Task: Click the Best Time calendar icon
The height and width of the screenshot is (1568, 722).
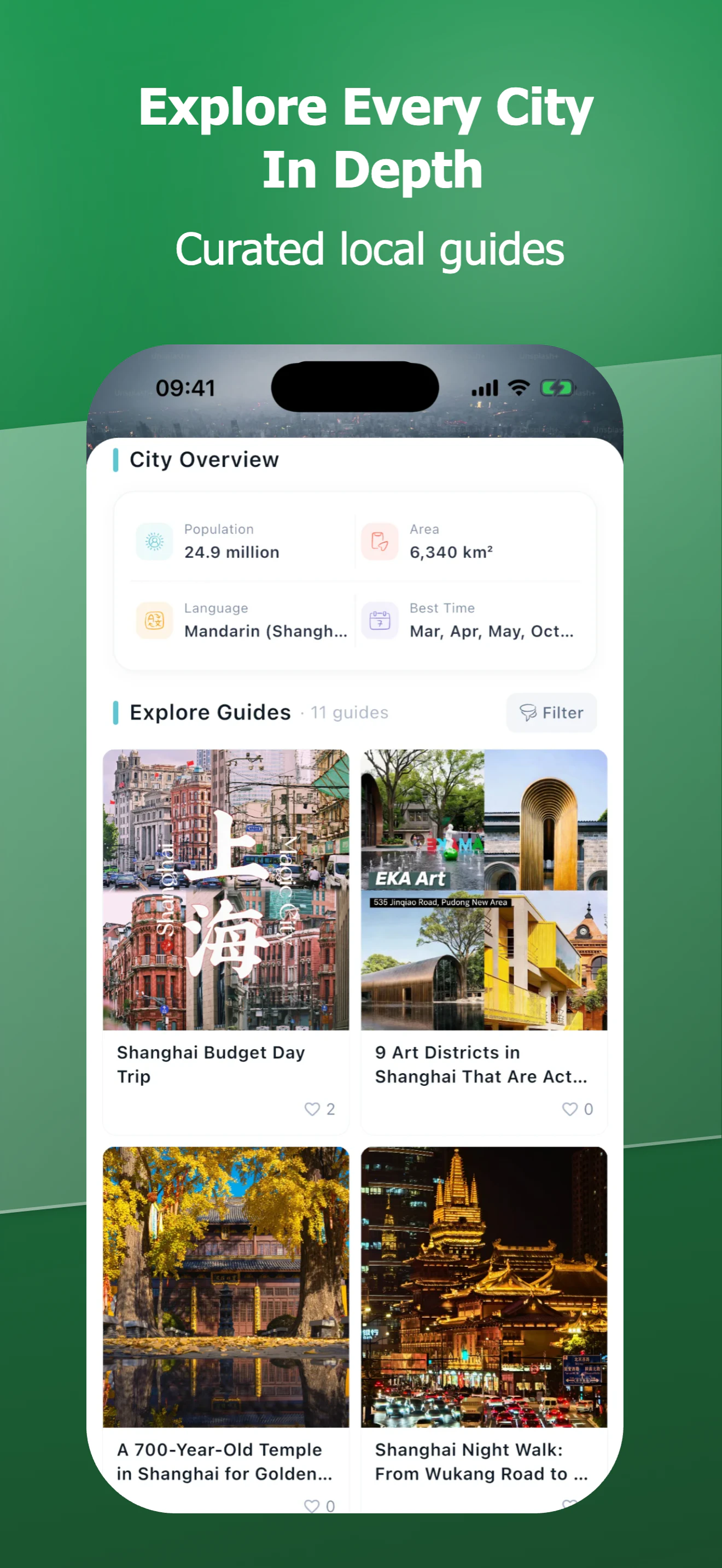Action: click(379, 621)
